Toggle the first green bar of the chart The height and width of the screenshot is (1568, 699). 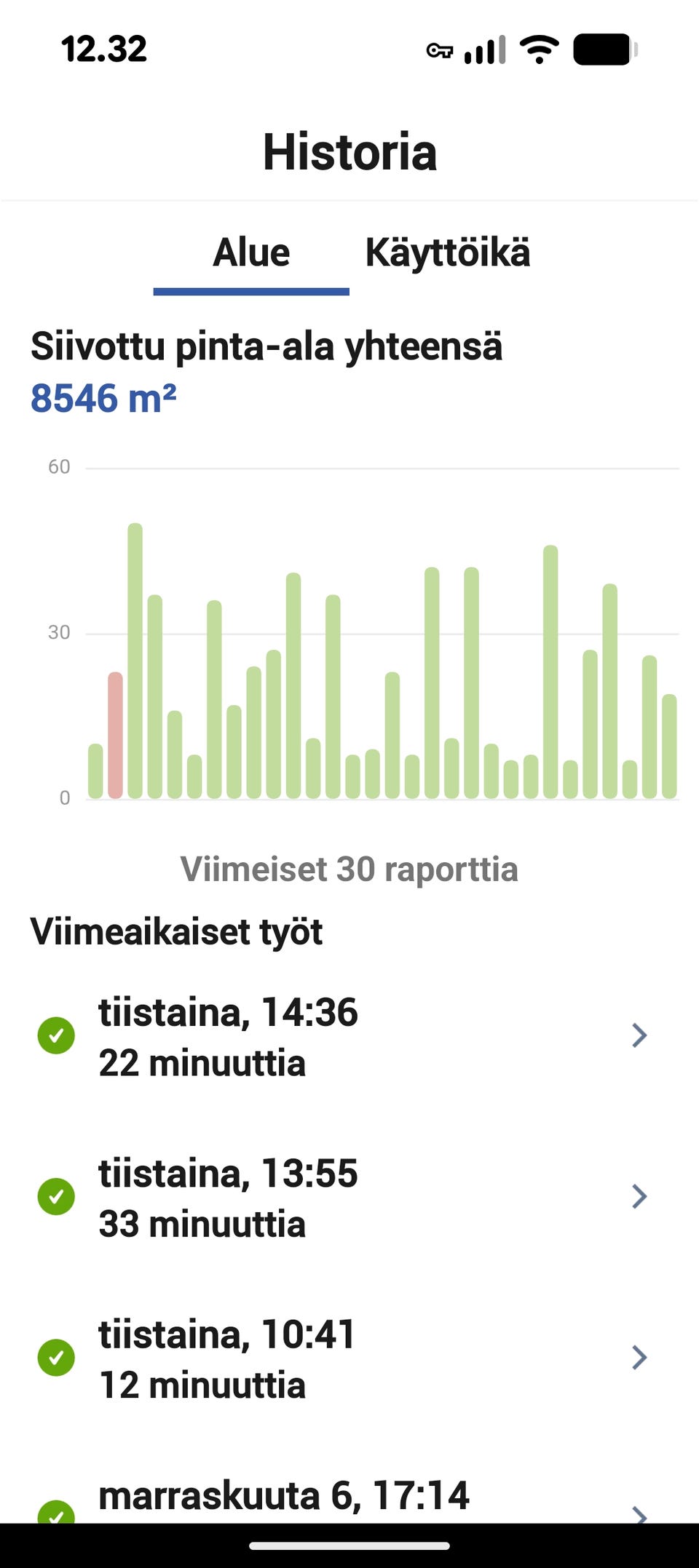(95, 768)
